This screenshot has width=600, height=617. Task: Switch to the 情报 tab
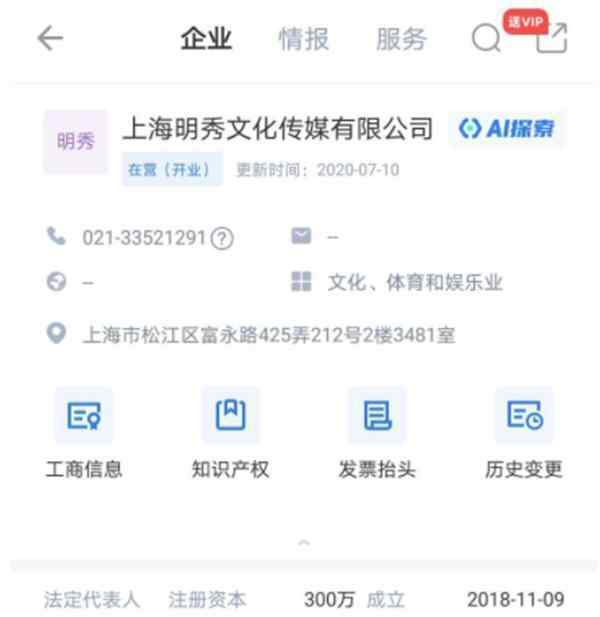(x=304, y=39)
